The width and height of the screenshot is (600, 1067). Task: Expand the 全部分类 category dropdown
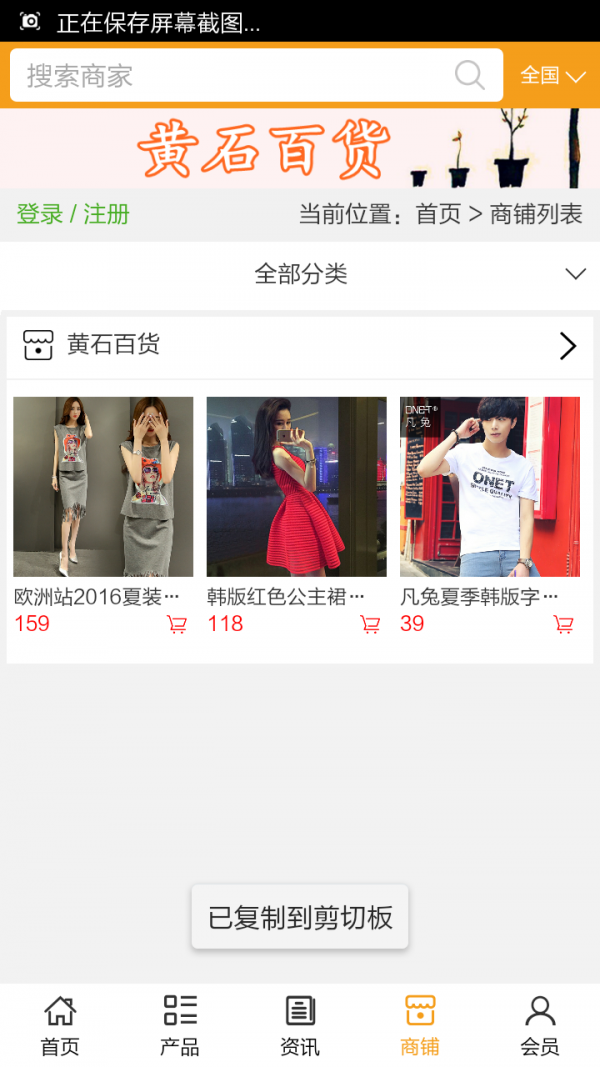pos(300,274)
